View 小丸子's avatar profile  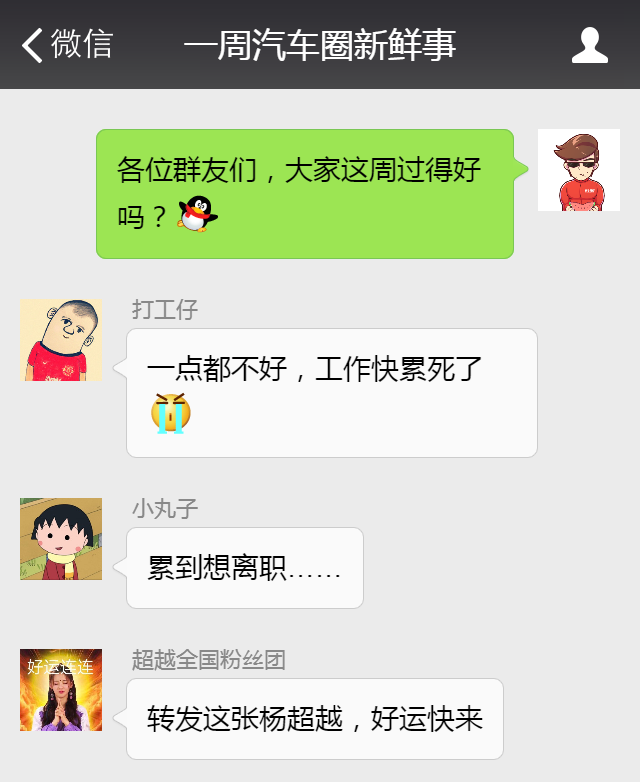point(61,539)
